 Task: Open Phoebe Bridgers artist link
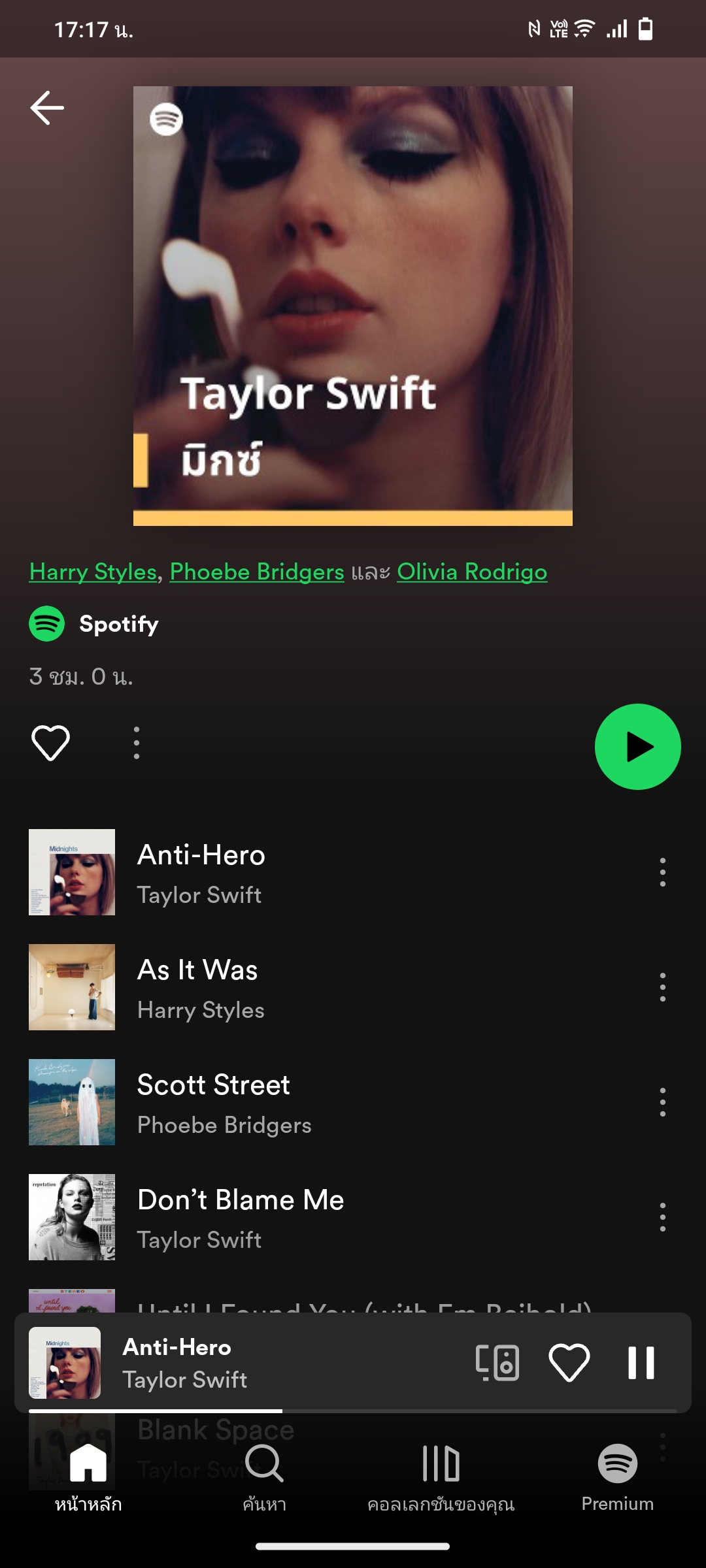click(257, 572)
